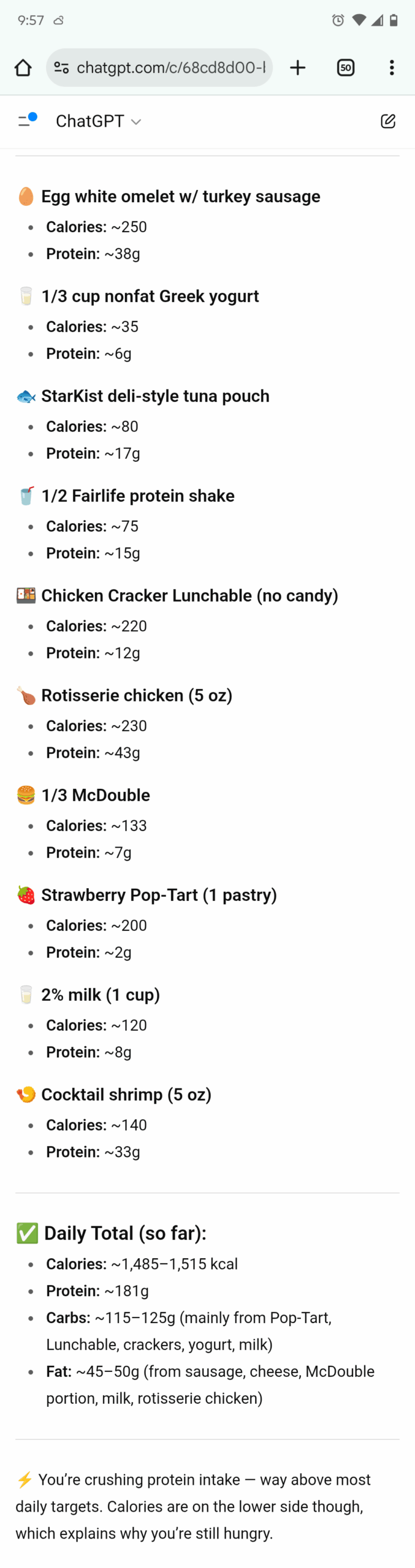Go to the browser home page
This screenshot has height=1568, width=415.
click(x=23, y=67)
